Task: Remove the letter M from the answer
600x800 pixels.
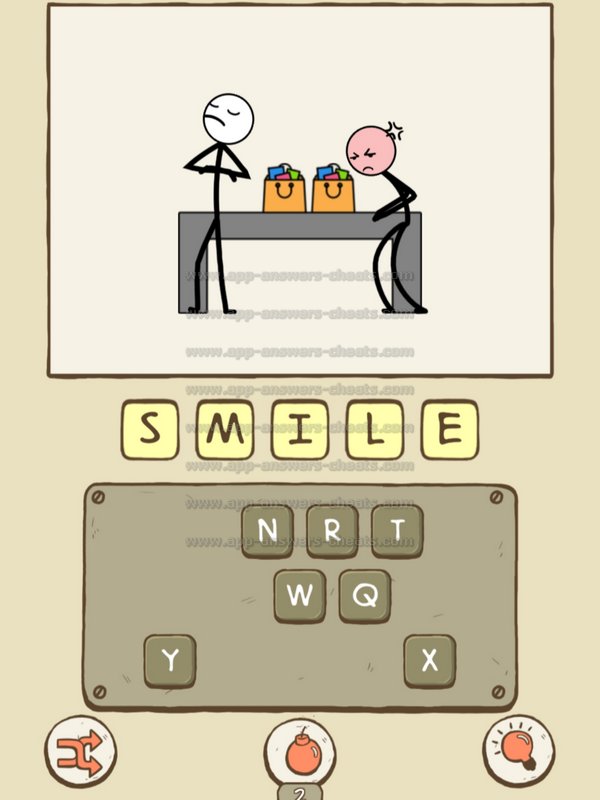Action: coord(225,430)
